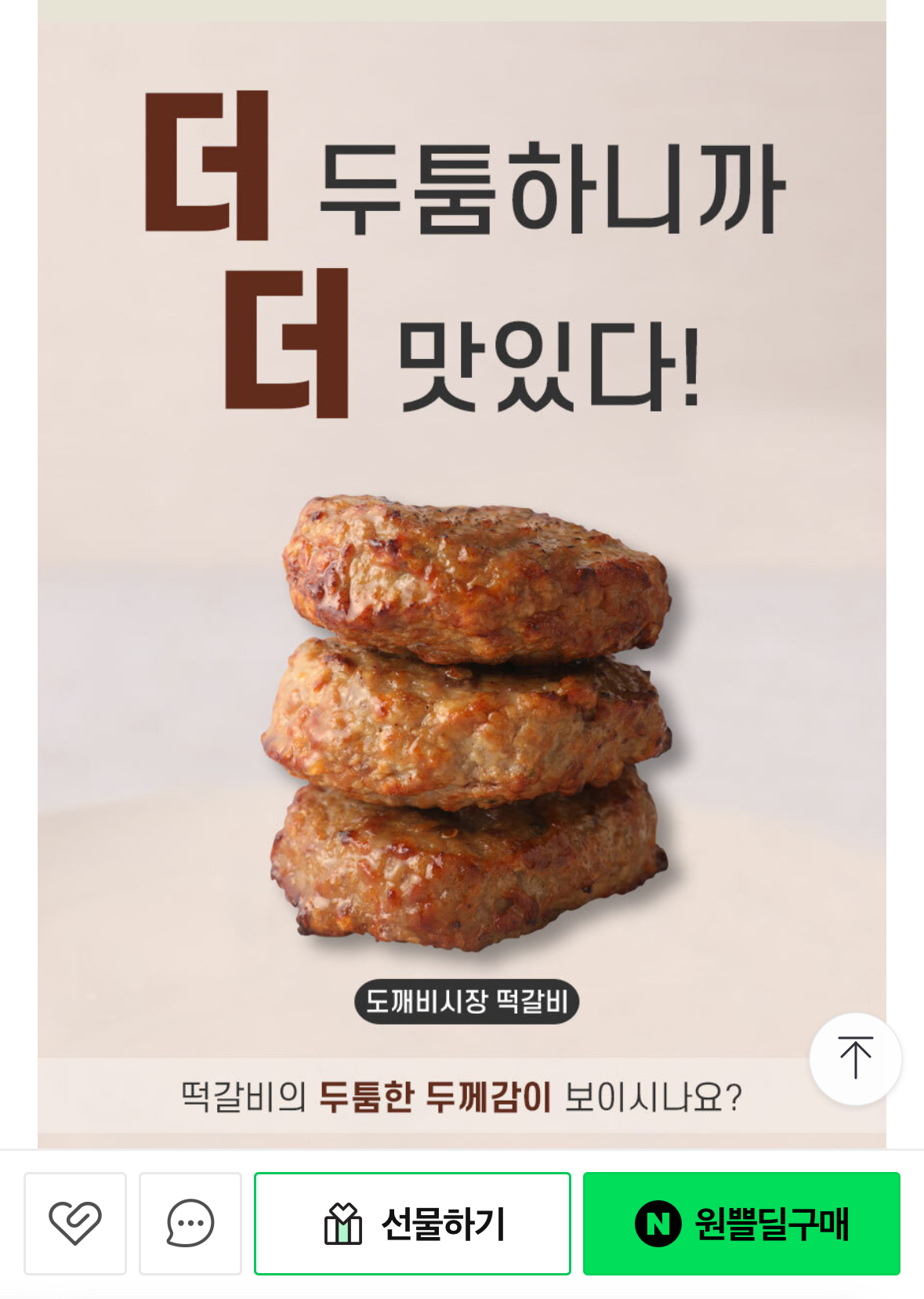Jump back to top of page
The height and width of the screenshot is (1299, 924).
[x=855, y=1058]
